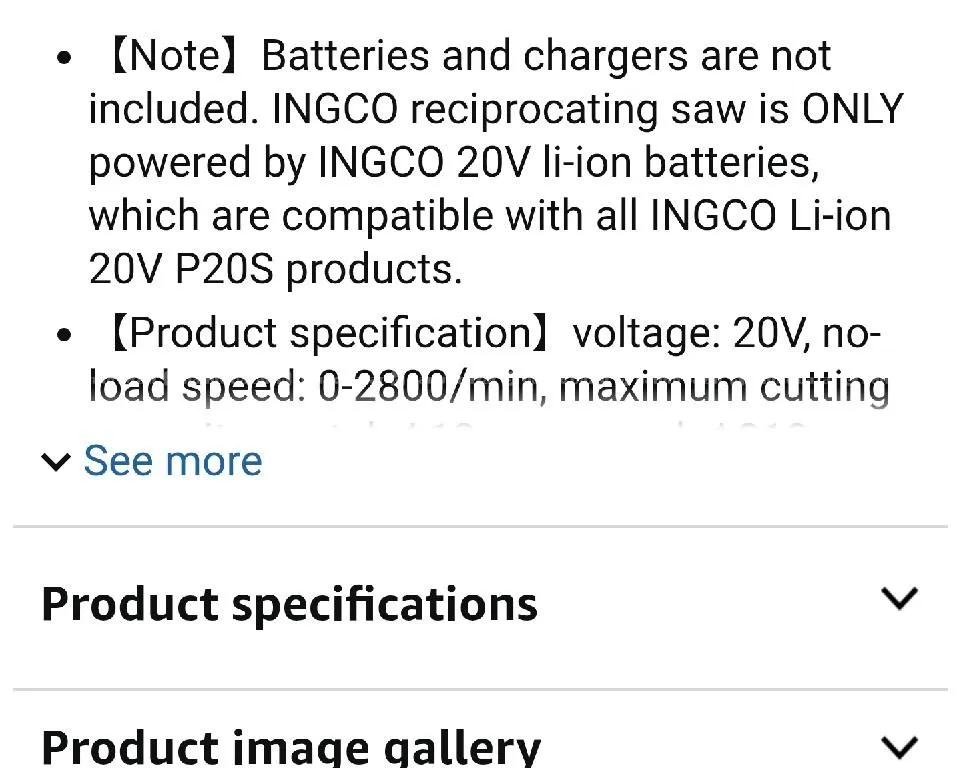
Task: Expand the See more link
Action: 152,461
